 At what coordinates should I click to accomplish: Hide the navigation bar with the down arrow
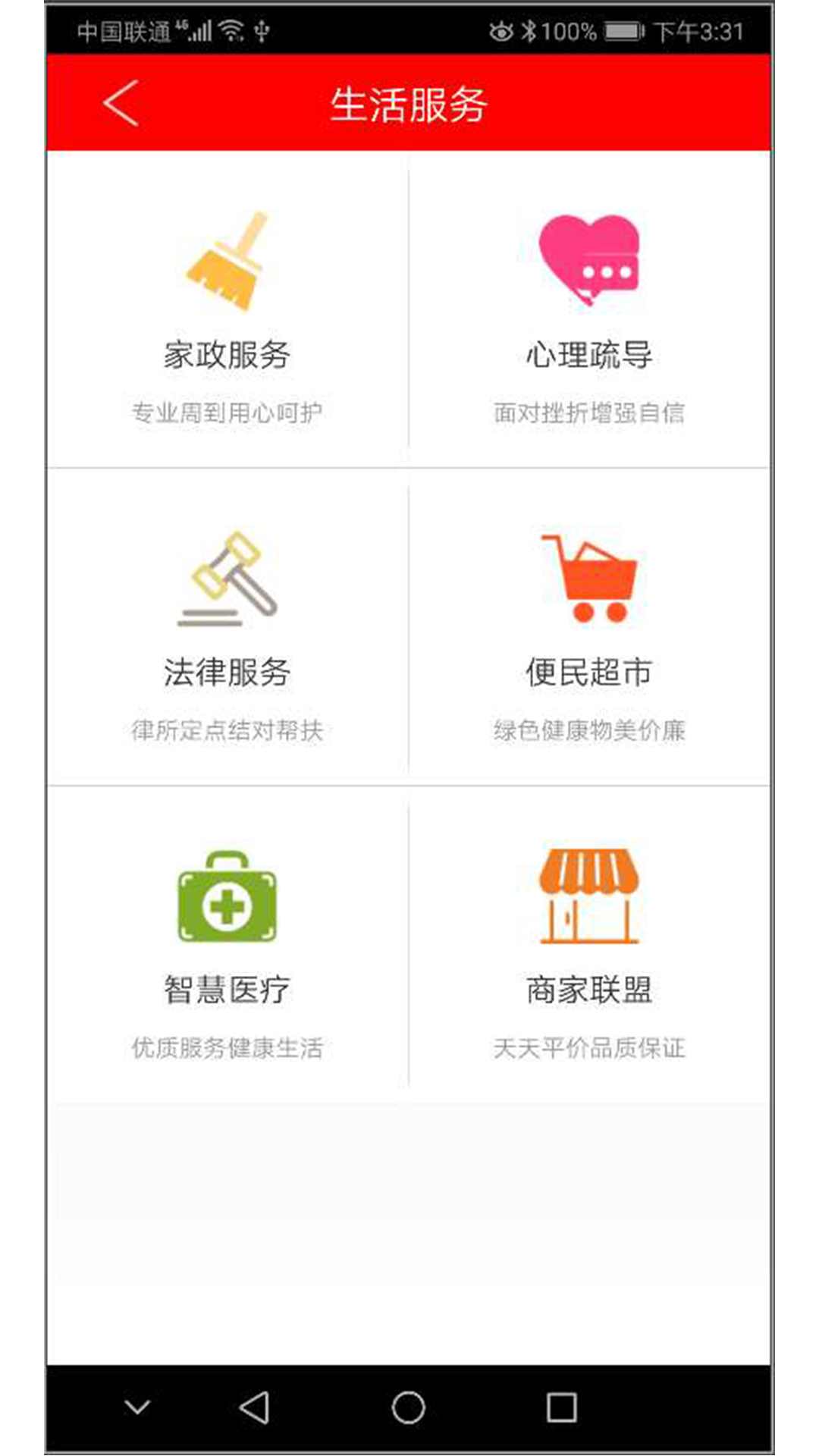coord(137,1408)
